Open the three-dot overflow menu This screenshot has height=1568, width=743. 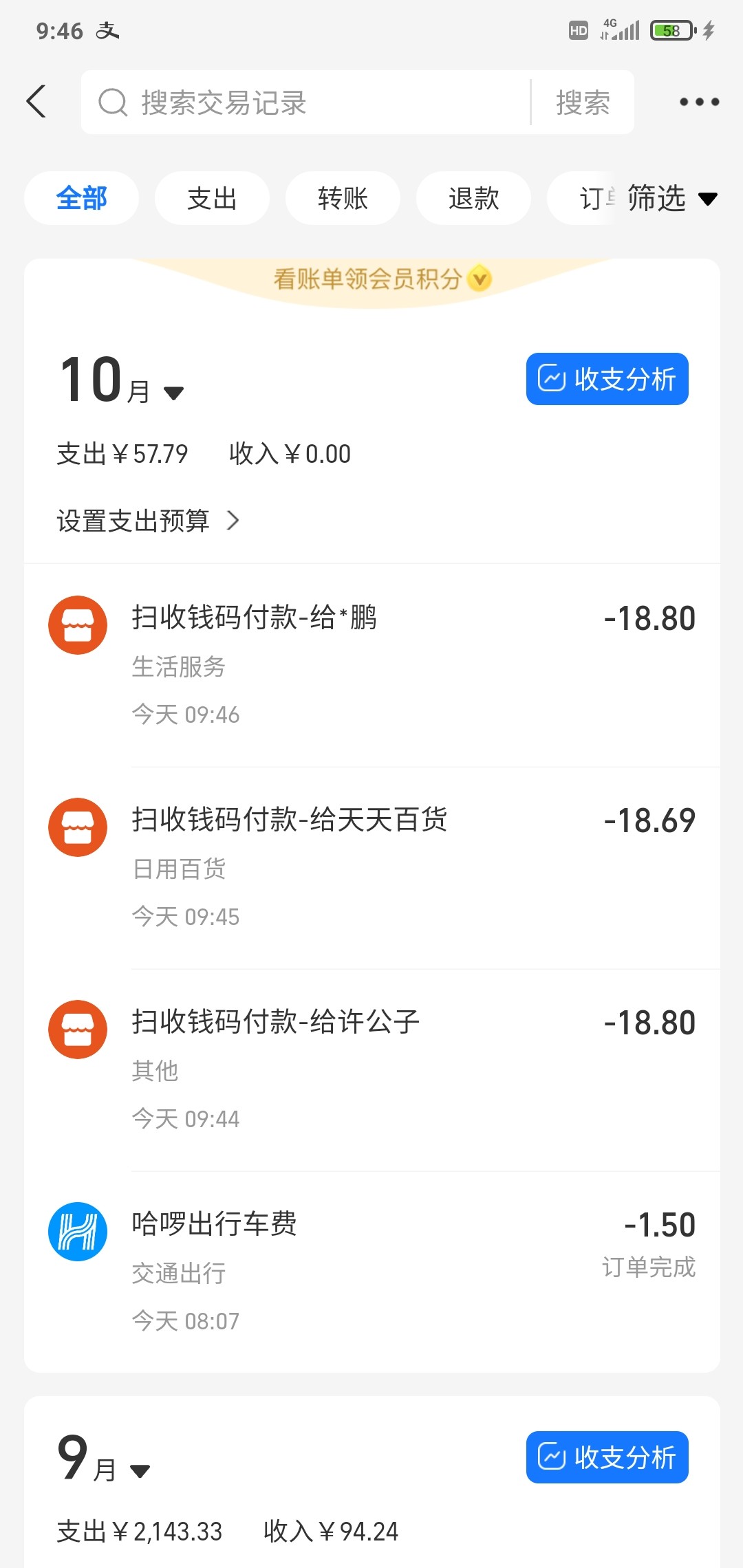click(x=699, y=102)
